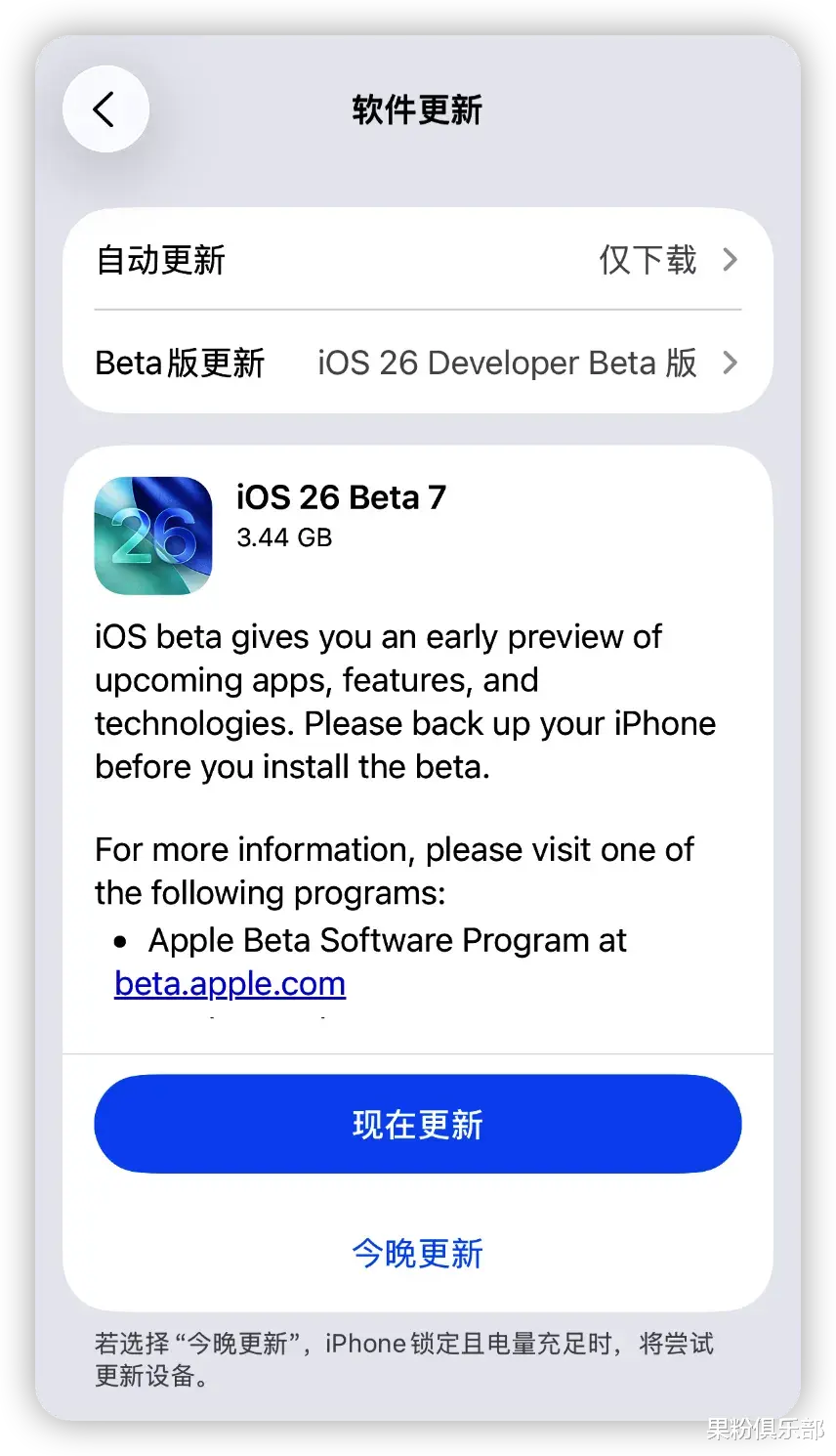
Task: Tap the back arrow icon
Action: pyautogui.click(x=105, y=108)
